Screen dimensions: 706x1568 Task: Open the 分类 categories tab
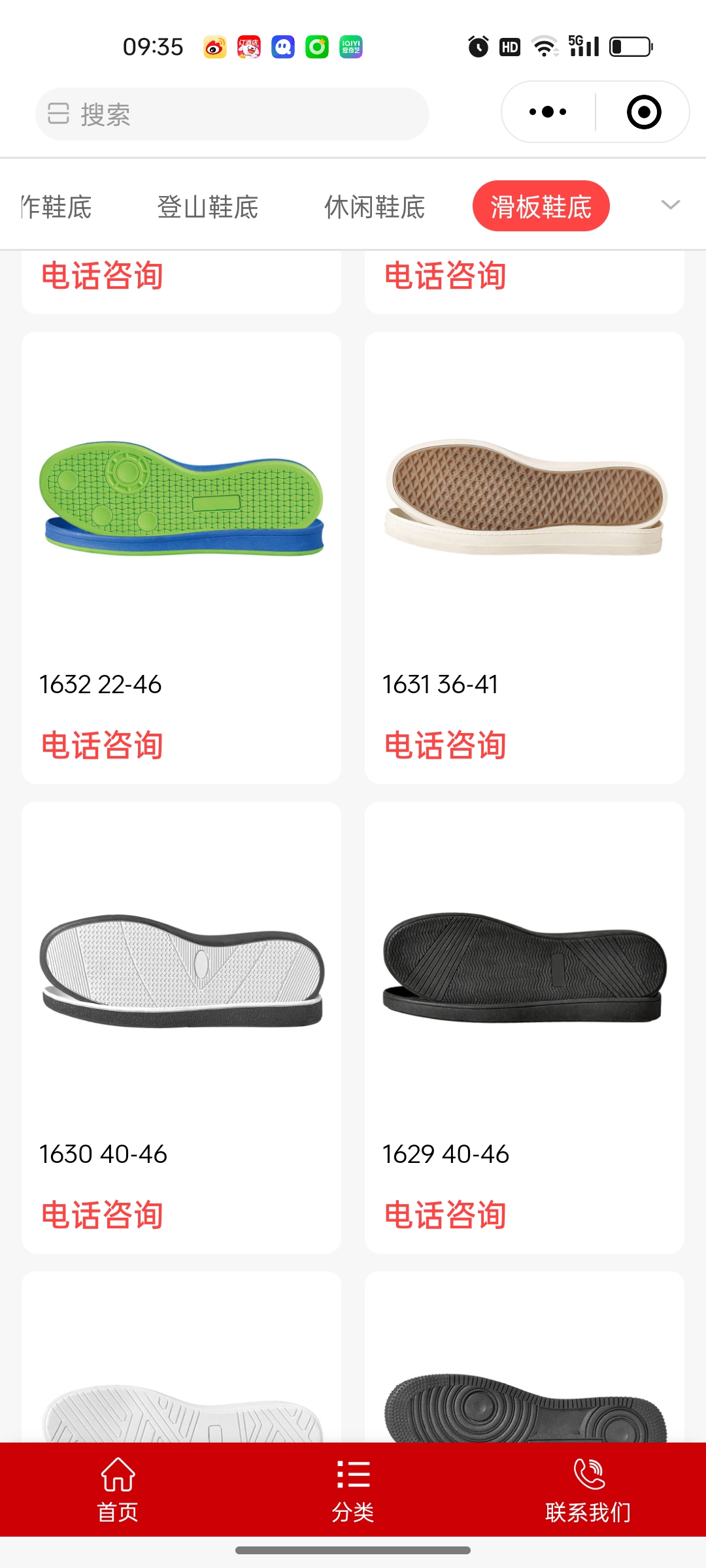click(353, 1490)
